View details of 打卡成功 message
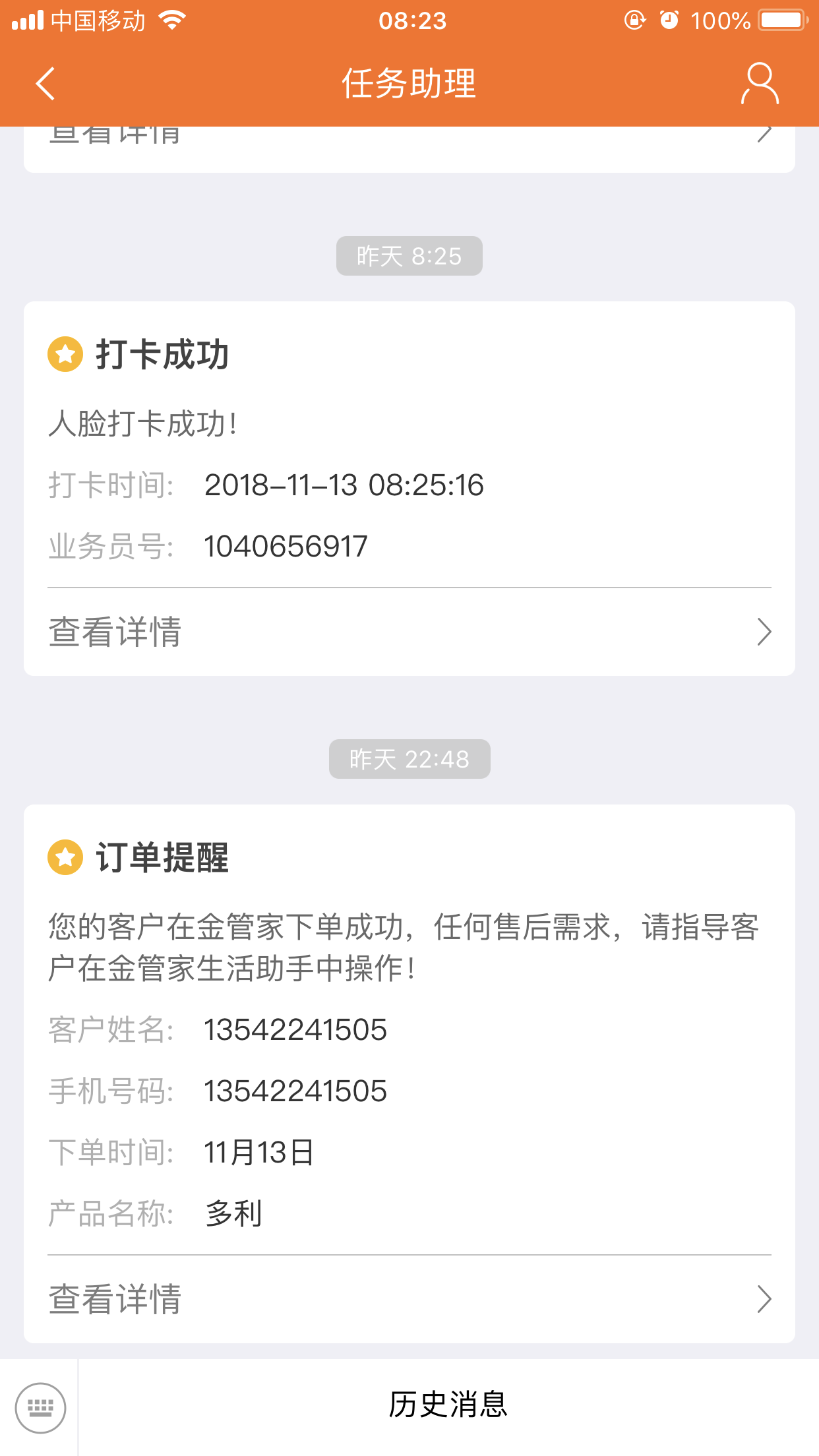This screenshot has height=1456, width=819. [409, 632]
